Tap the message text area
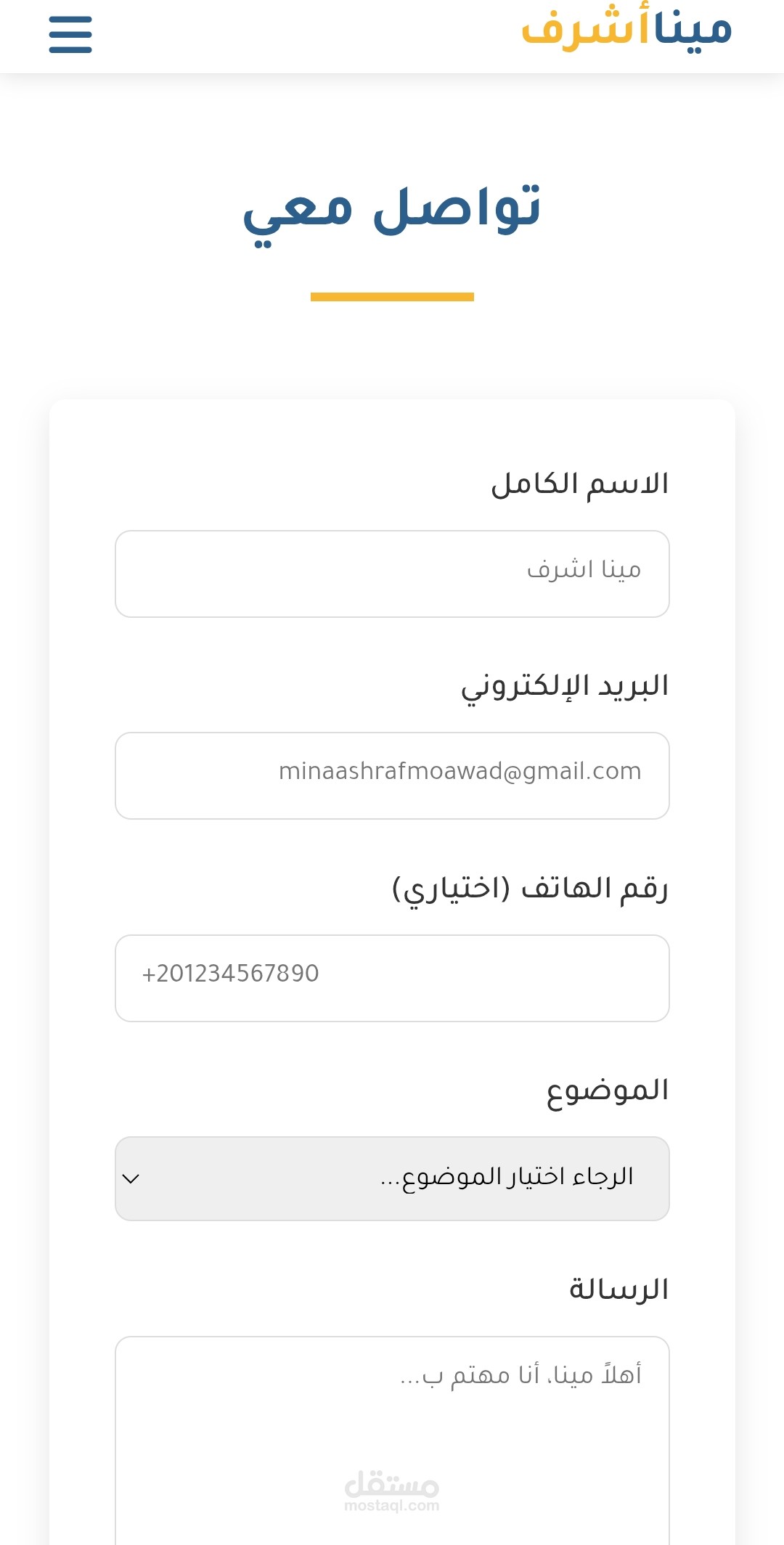The image size is (784, 1545). pos(392,1440)
